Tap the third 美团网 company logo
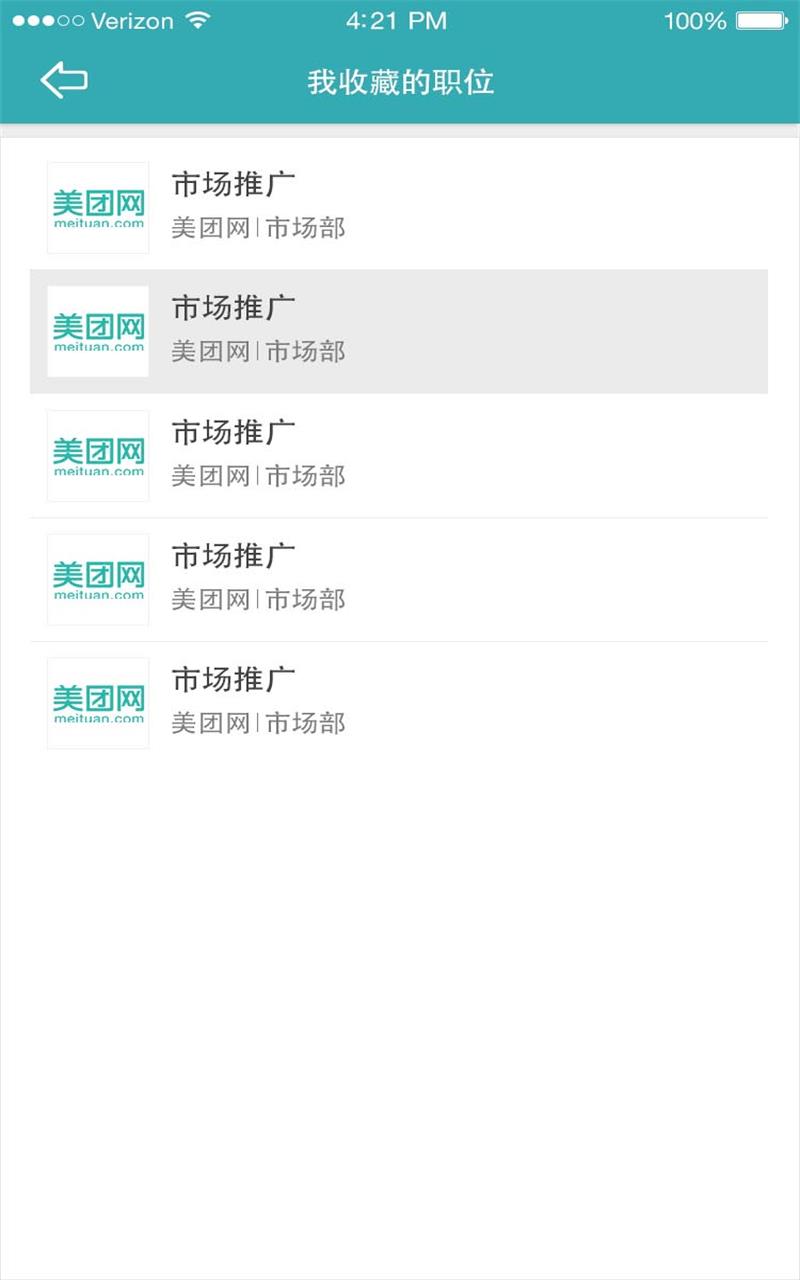The height and width of the screenshot is (1280, 800). pyautogui.click(x=97, y=455)
